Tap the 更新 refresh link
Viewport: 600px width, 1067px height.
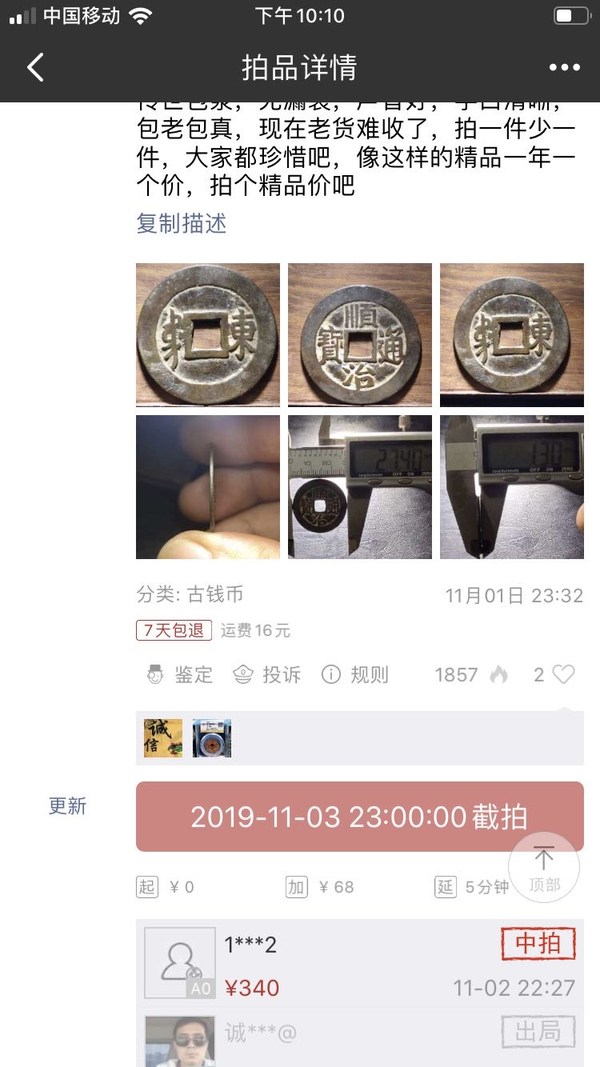pyautogui.click(x=68, y=806)
